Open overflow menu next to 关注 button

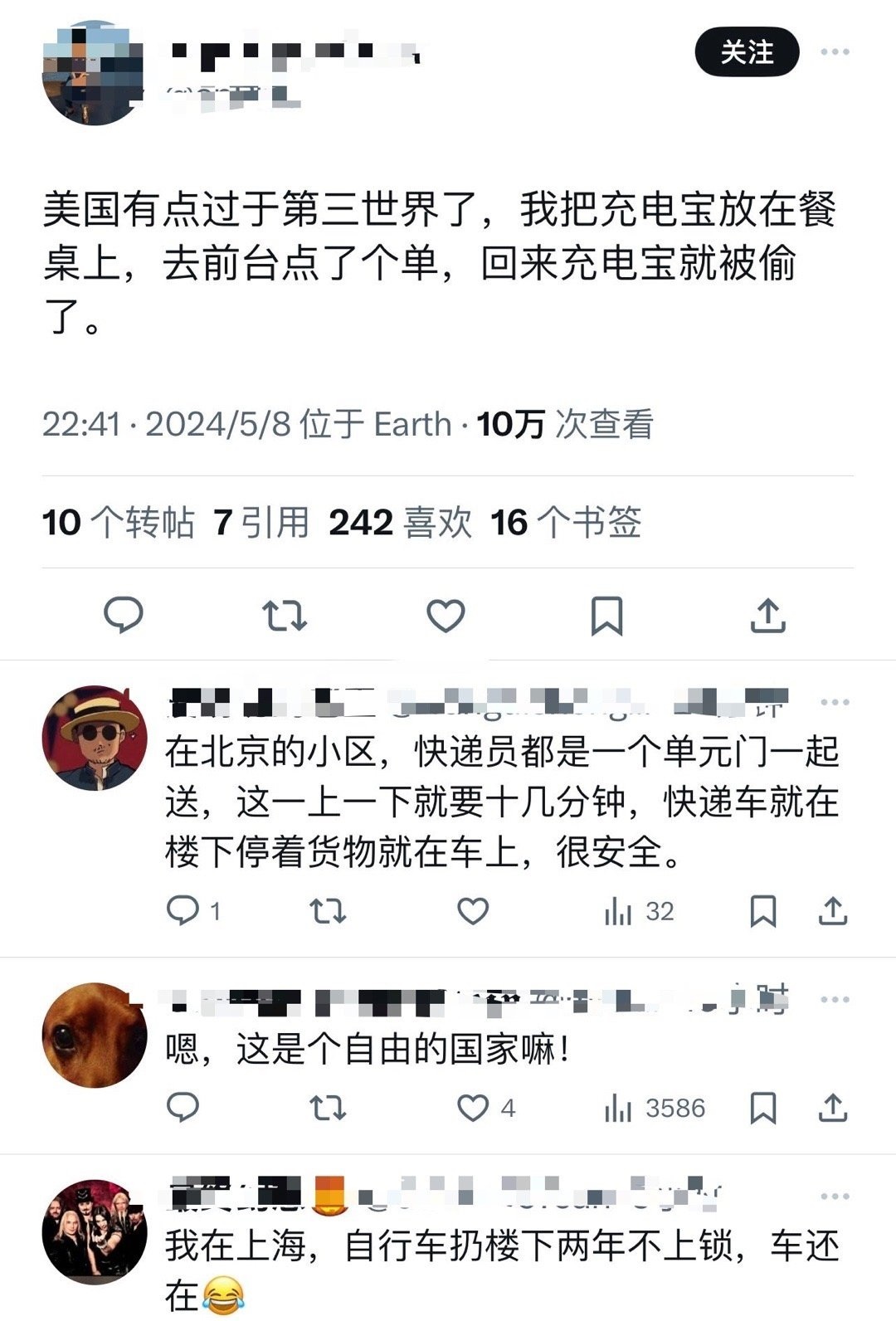(835, 52)
